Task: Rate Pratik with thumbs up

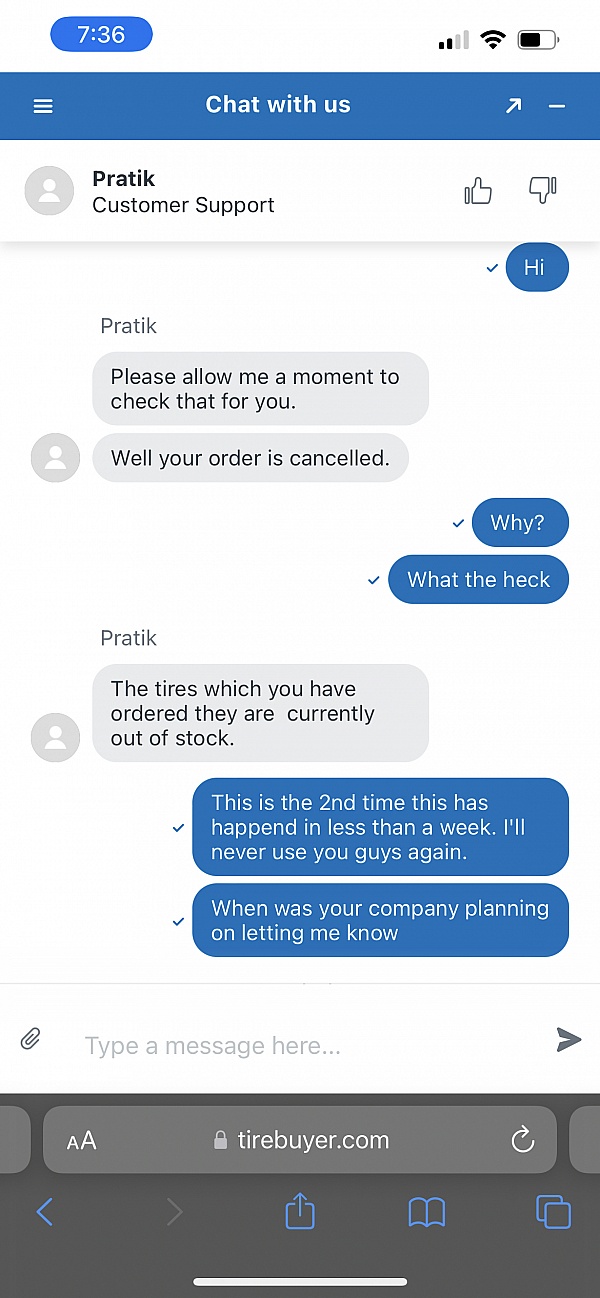Action: [x=478, y=191]
